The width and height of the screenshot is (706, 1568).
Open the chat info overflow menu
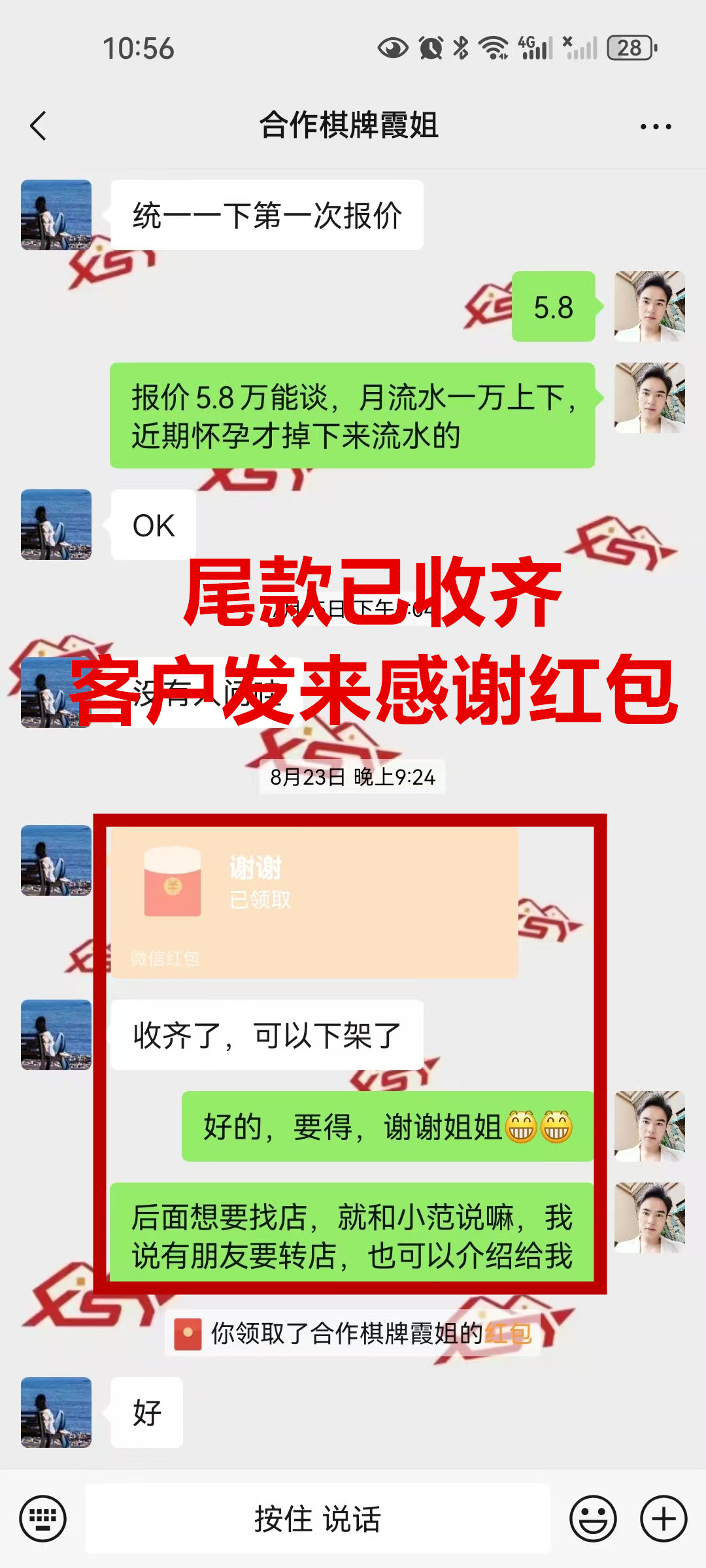(655, 127)
